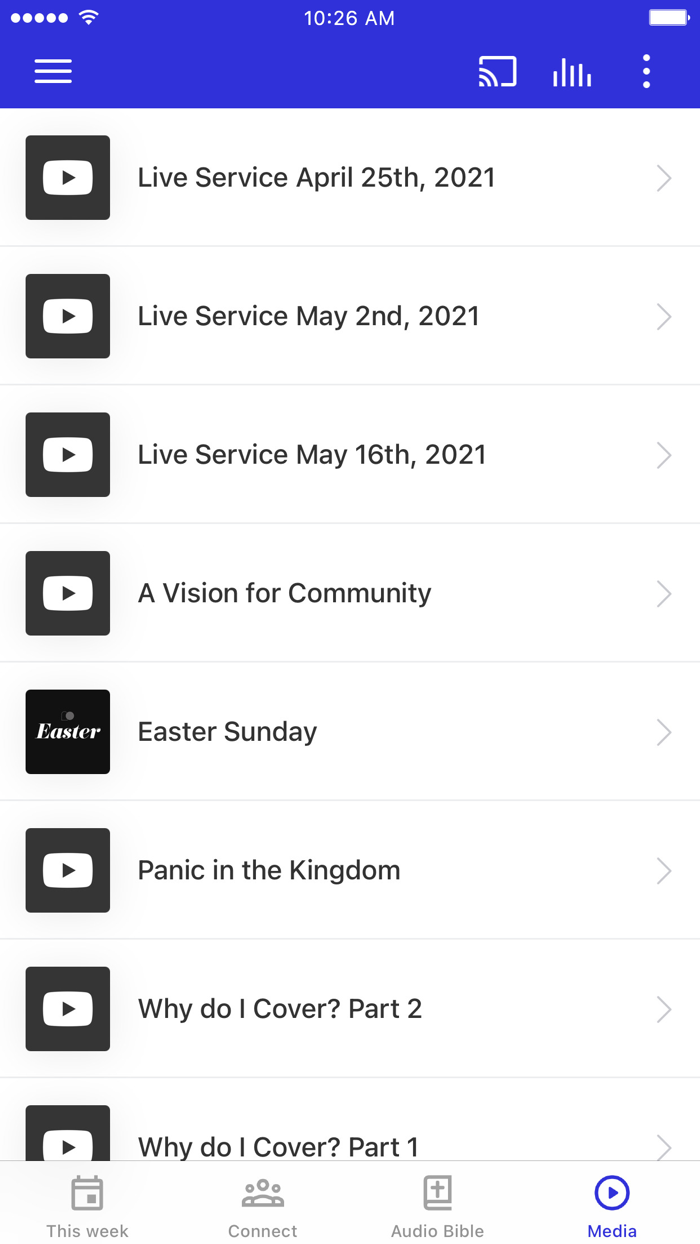The width and height of the screenshot is (700, 1244).
Task: Open the three-dot overflow menu
Action: (646, 72)
